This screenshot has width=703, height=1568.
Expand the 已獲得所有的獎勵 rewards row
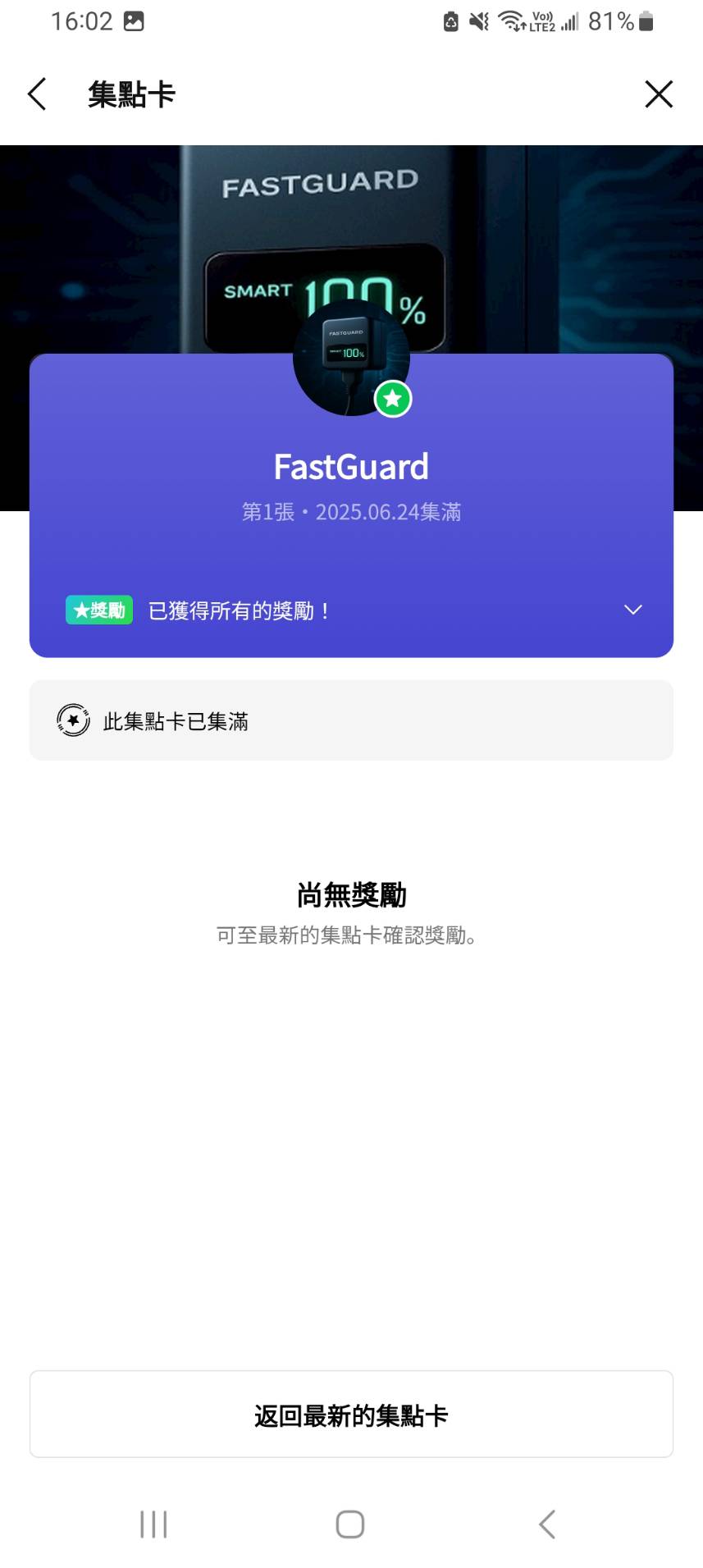coord(632,610)
